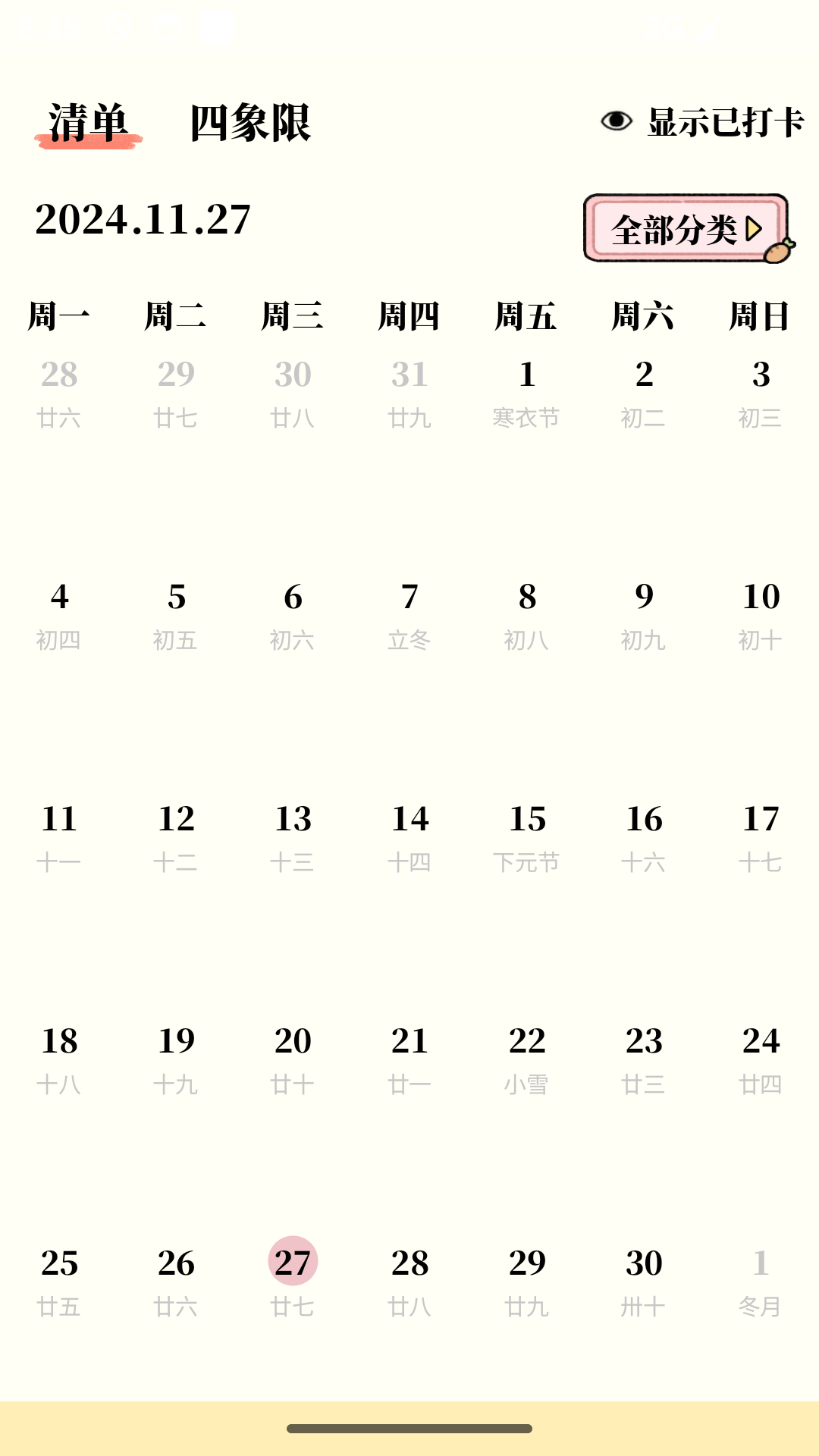
Task: Tap highlighted date 27 廿七
Action: [x=293, y=1282]
